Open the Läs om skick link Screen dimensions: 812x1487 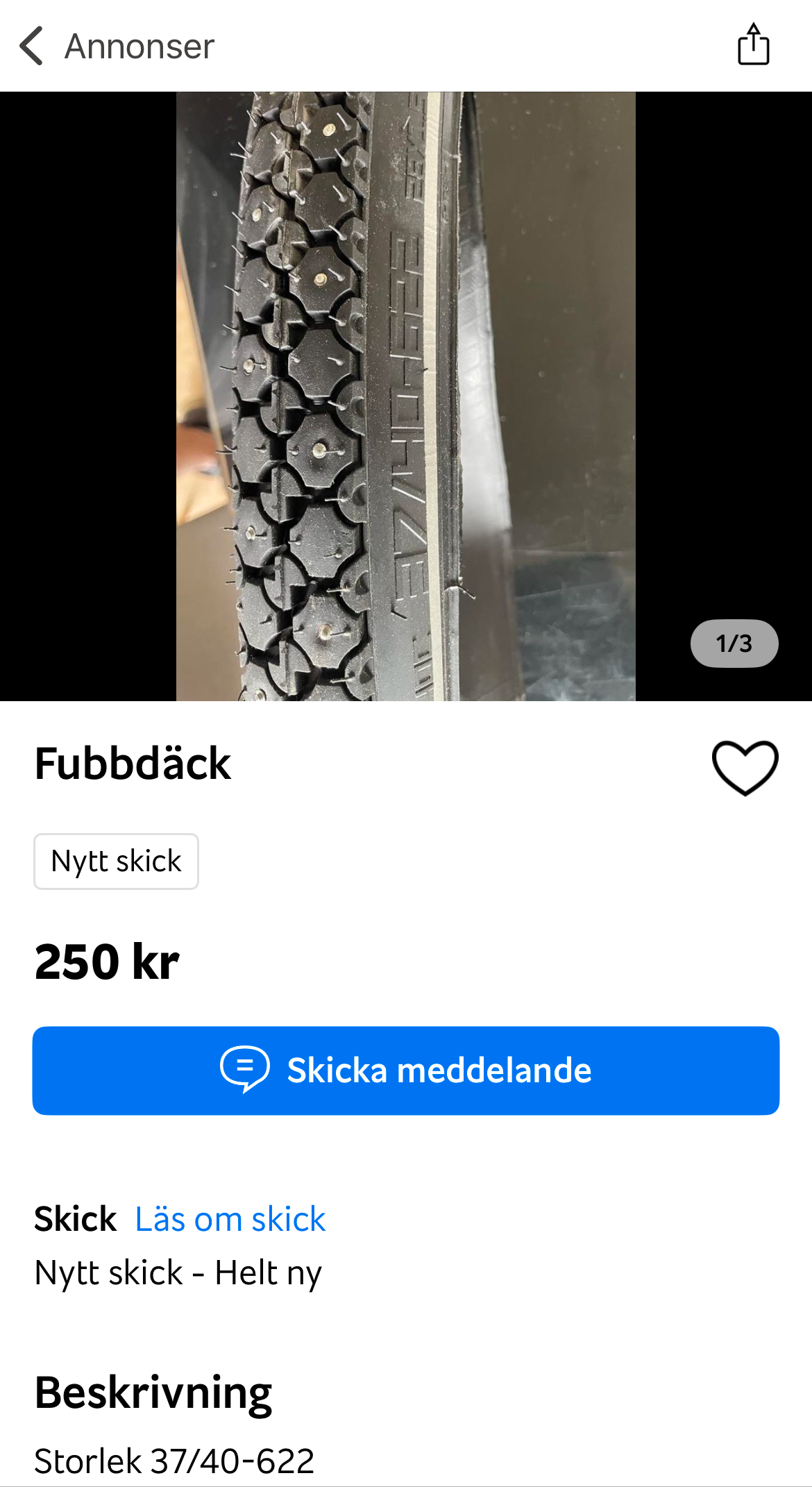tap(230, 1220)
